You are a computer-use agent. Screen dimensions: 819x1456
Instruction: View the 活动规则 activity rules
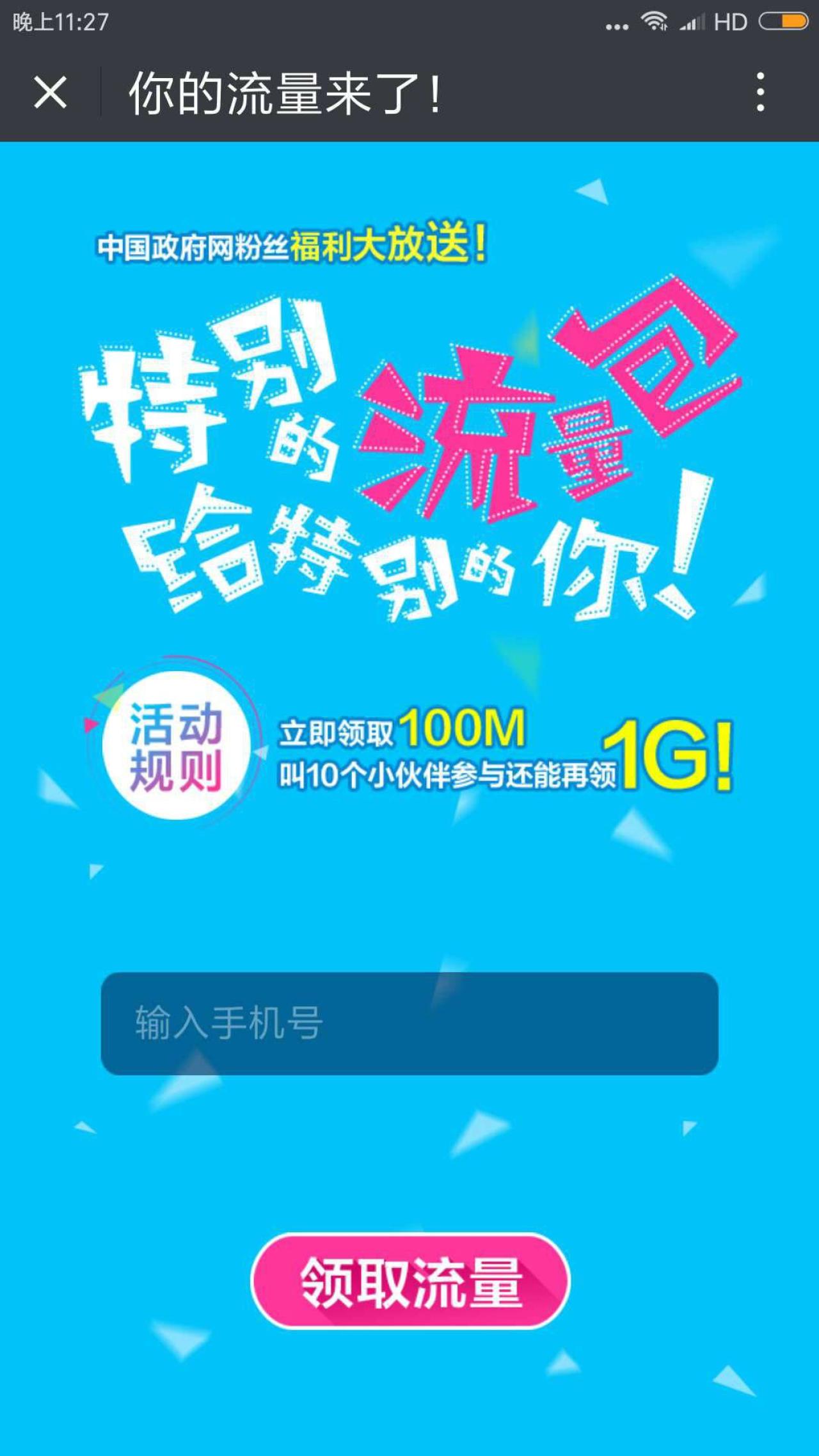click(175, 746)
